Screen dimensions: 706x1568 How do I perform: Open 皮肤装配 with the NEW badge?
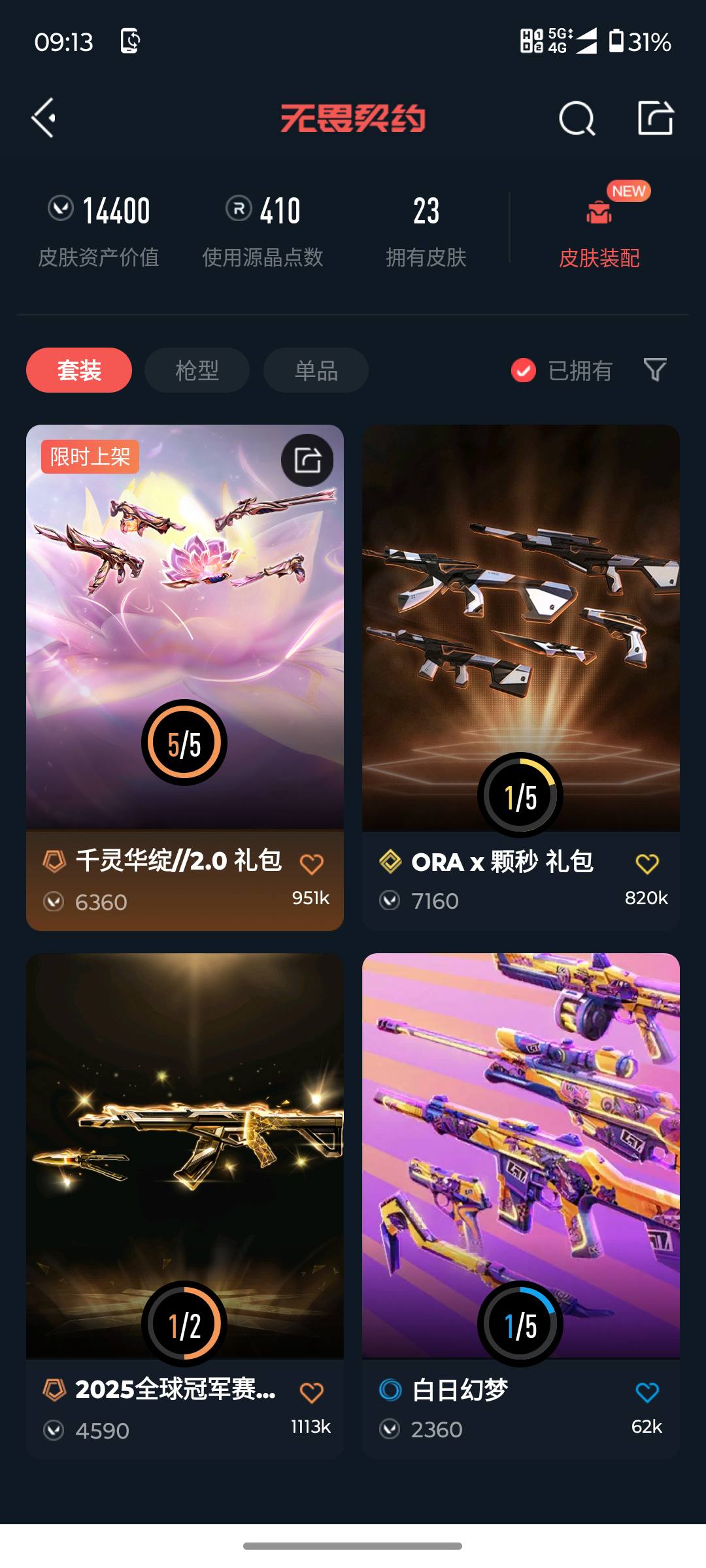click(599, 229)
